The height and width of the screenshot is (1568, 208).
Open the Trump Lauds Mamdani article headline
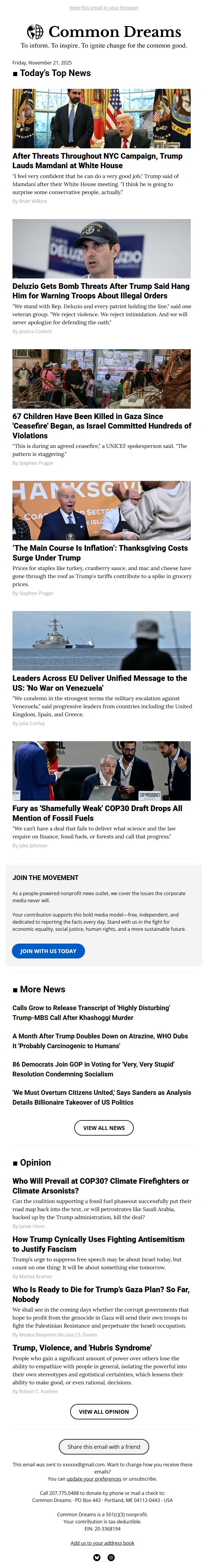pos(97,160)
